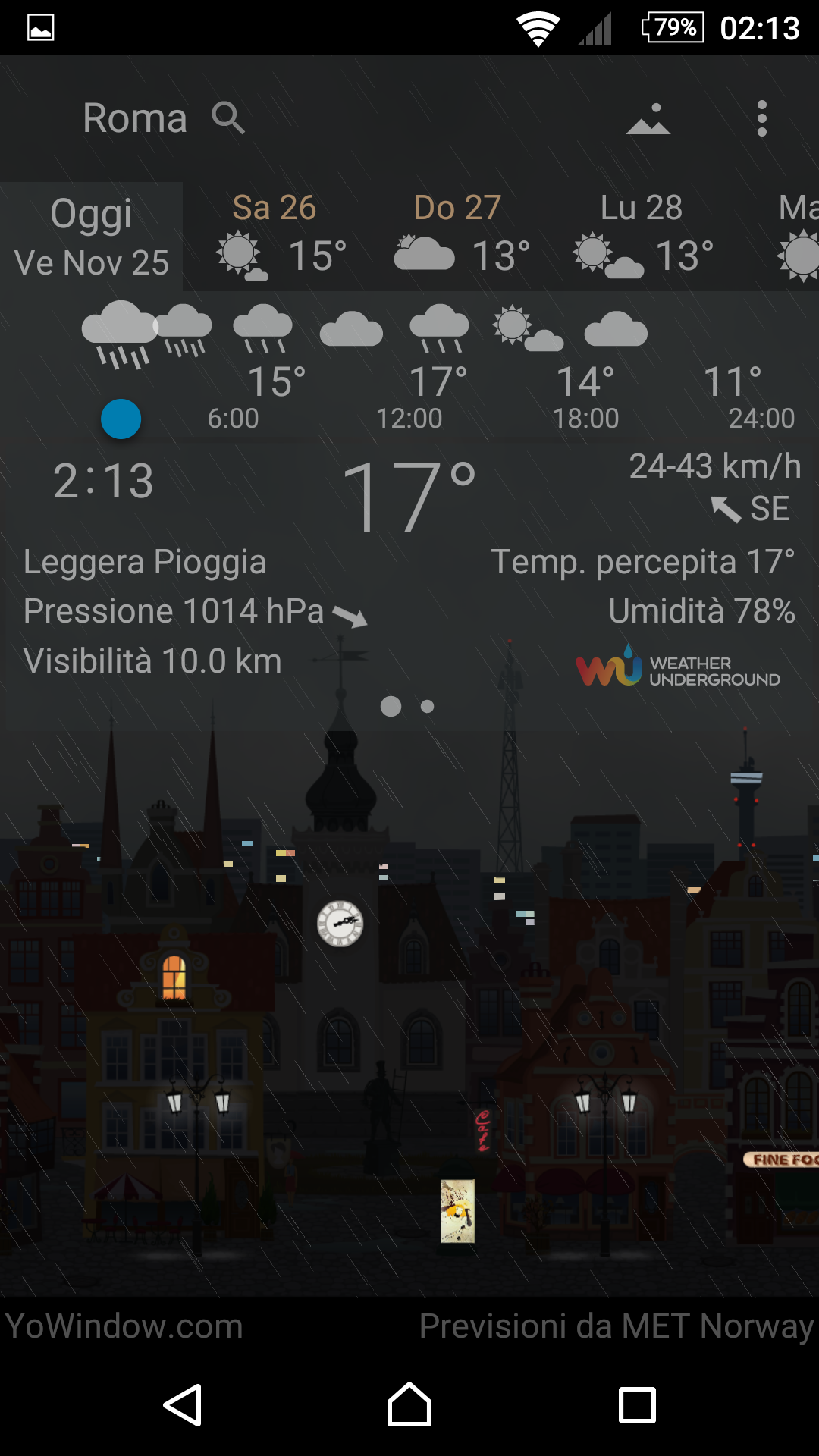
Task: Open the overflow menu
Action: [x=761, y=119]
